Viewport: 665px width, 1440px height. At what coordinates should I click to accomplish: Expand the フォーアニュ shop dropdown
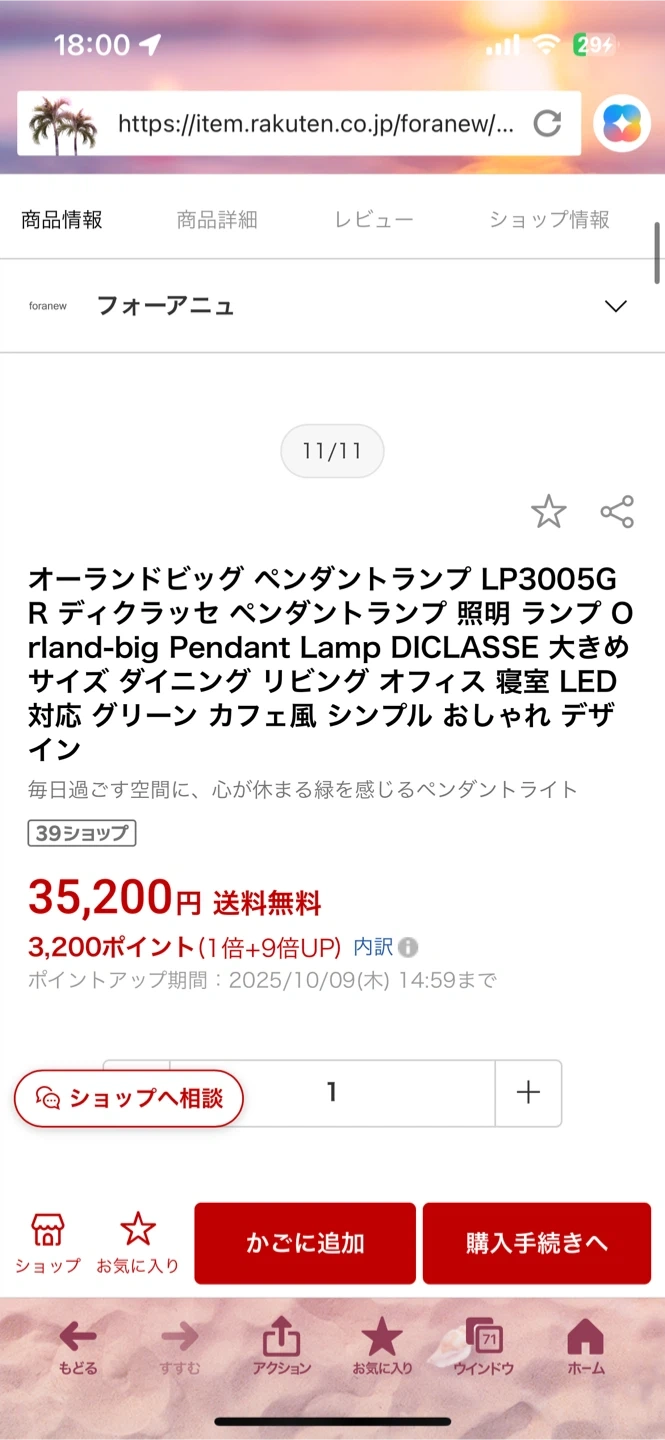click(x=616, y=306)
